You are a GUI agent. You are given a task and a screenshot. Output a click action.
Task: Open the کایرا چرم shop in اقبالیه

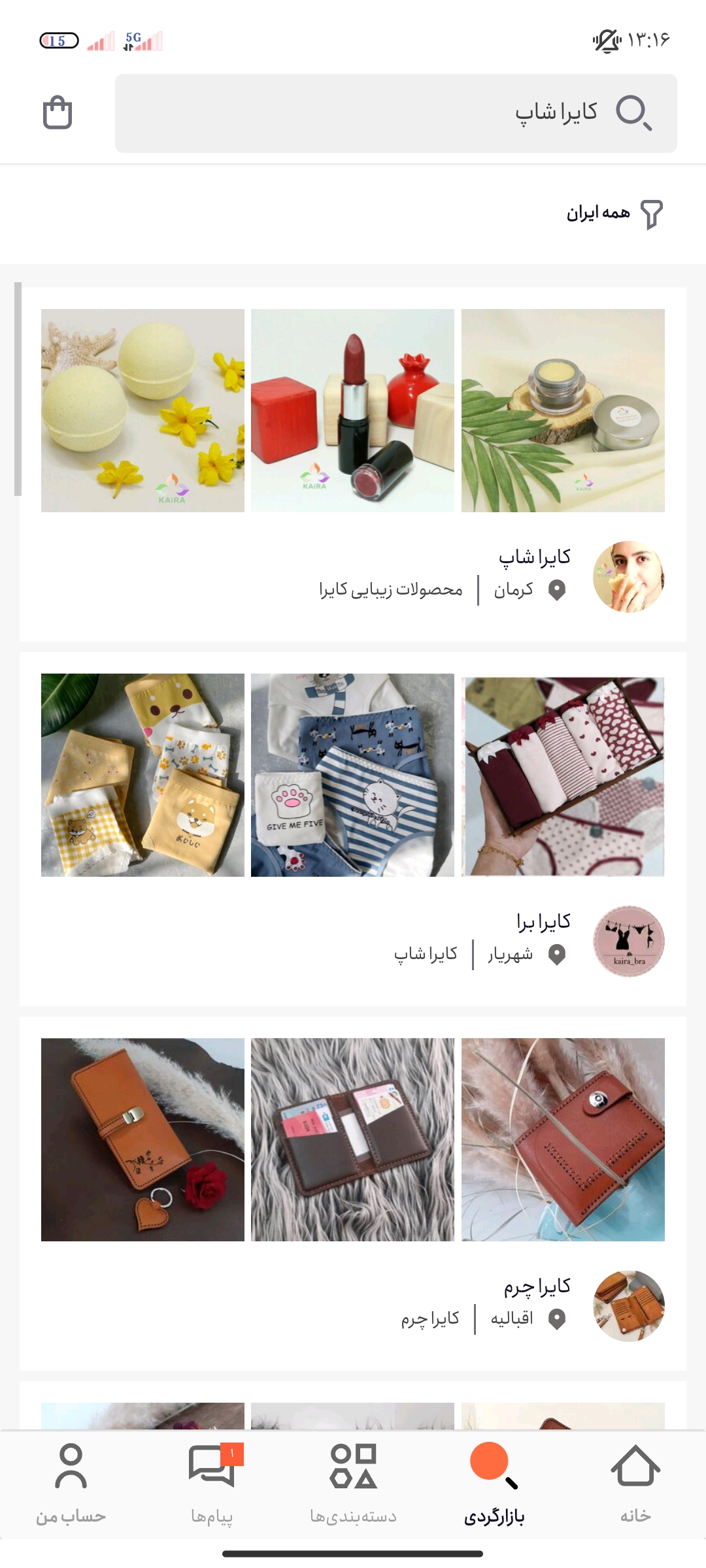coord(536,1286)
